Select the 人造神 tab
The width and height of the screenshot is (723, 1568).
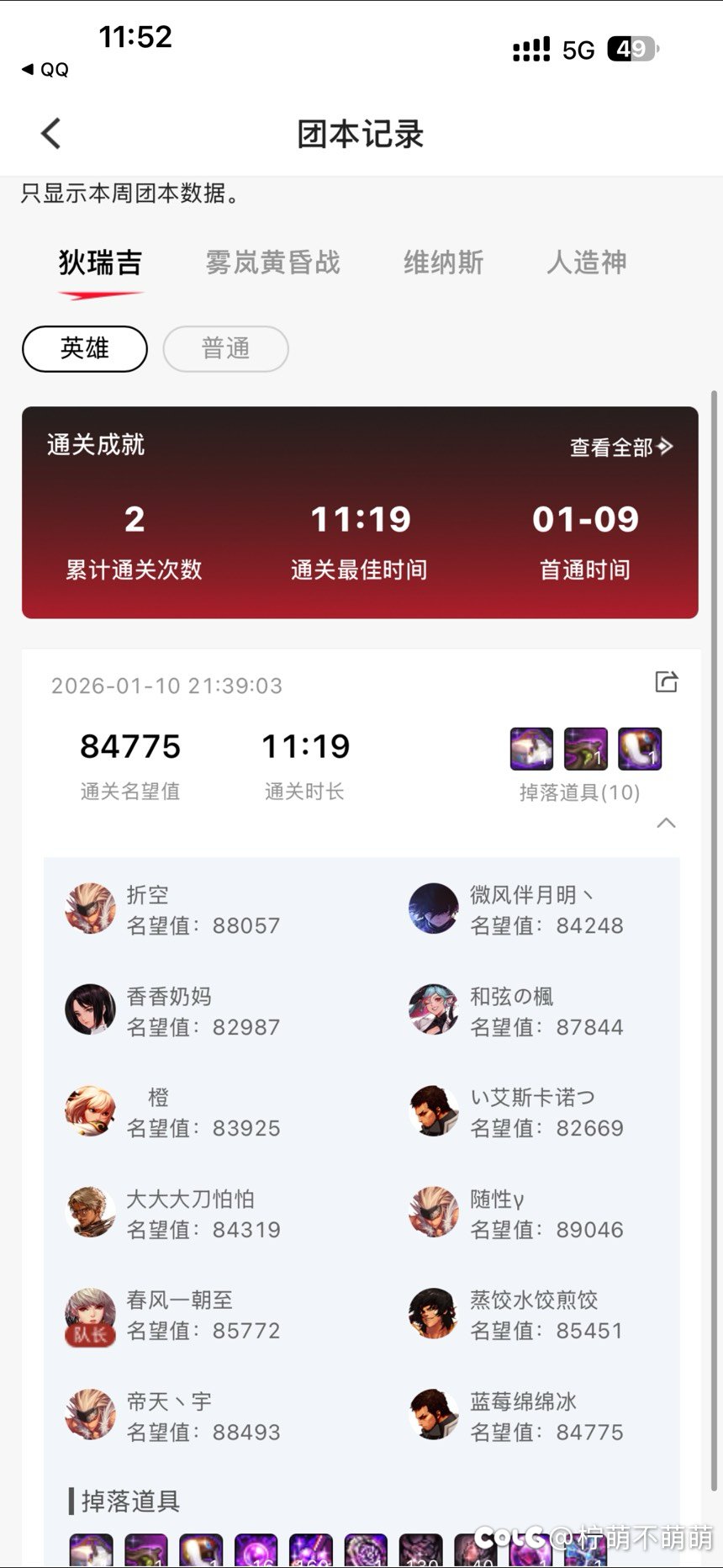pos(587,263)
